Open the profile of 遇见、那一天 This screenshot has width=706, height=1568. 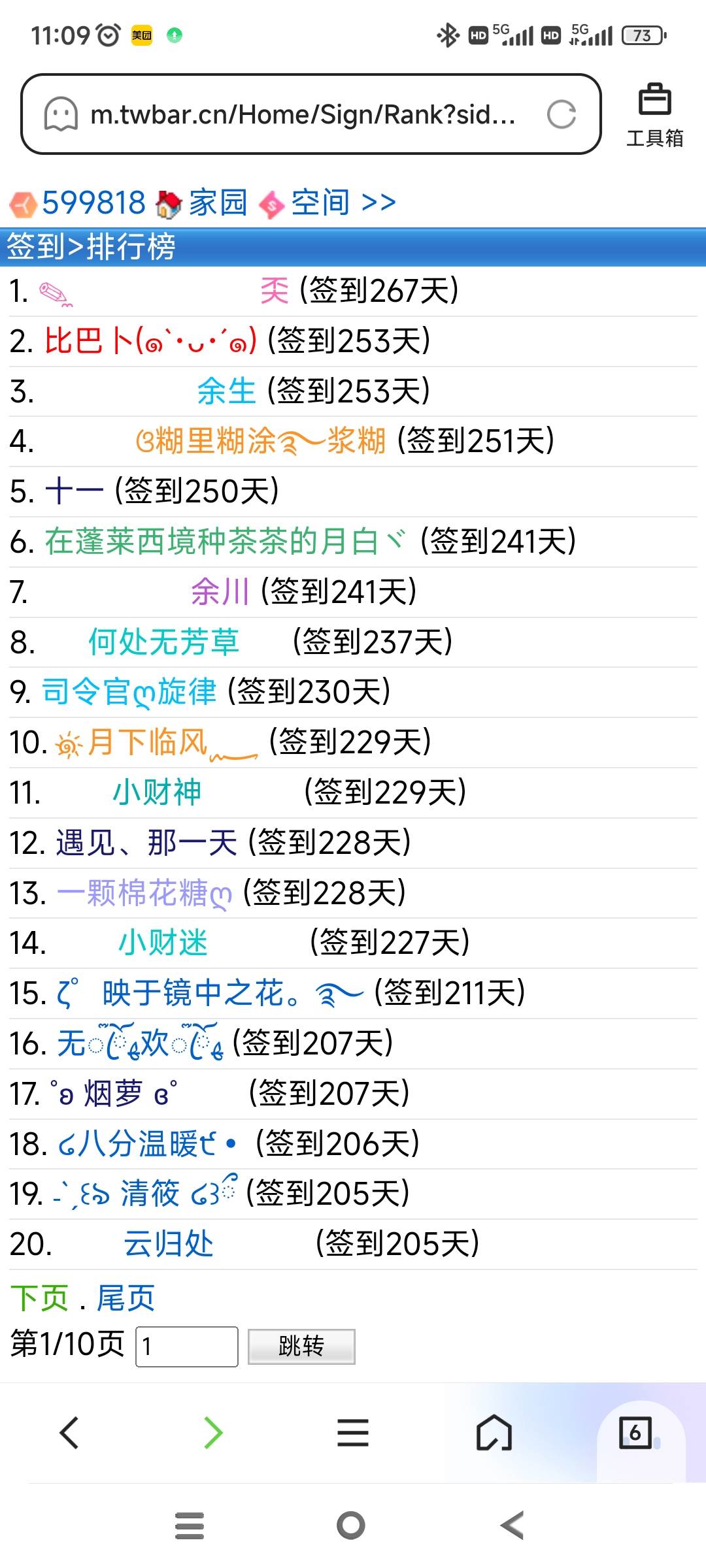(x=146, y=843)
